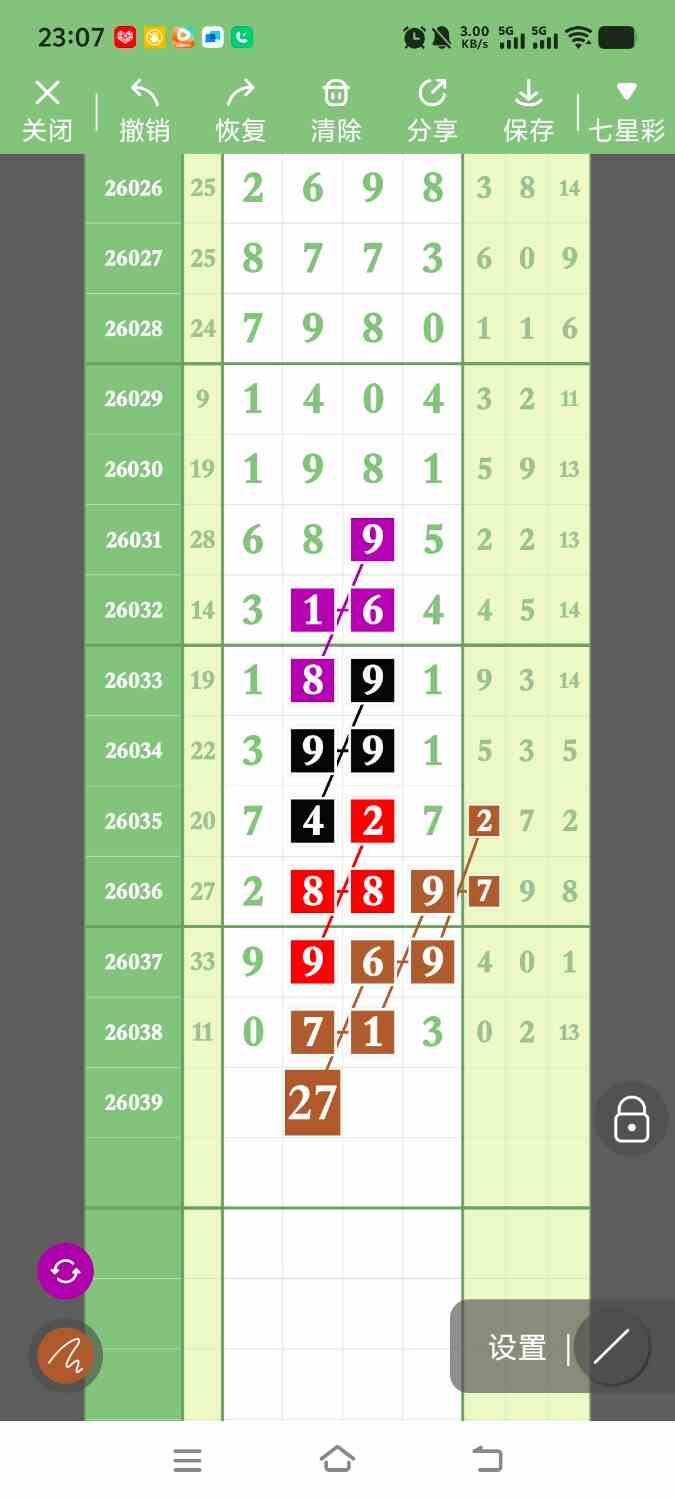Clear all markings
Image resolution: width=675 pixels, height=1500 pixels.
(336, 111)
